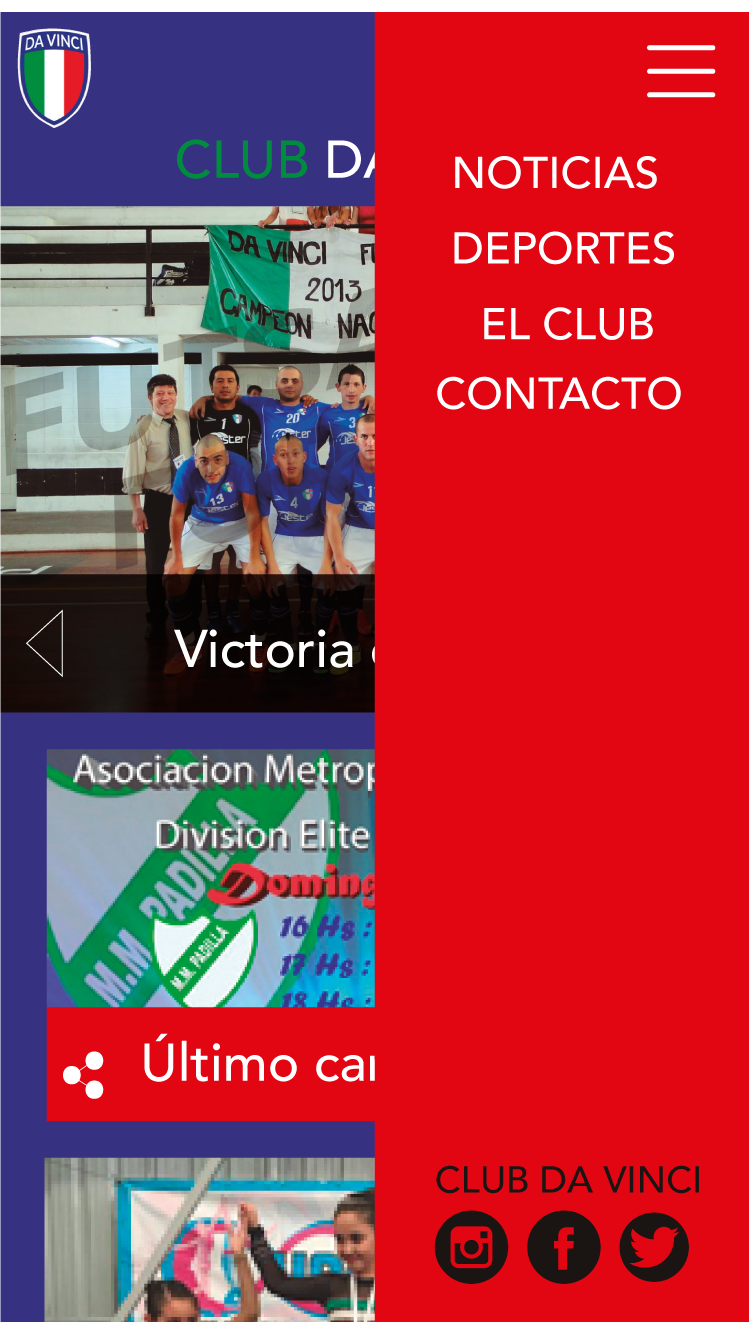Share the Último news card
This screenshot has width=750, height=1334.
83,1075
